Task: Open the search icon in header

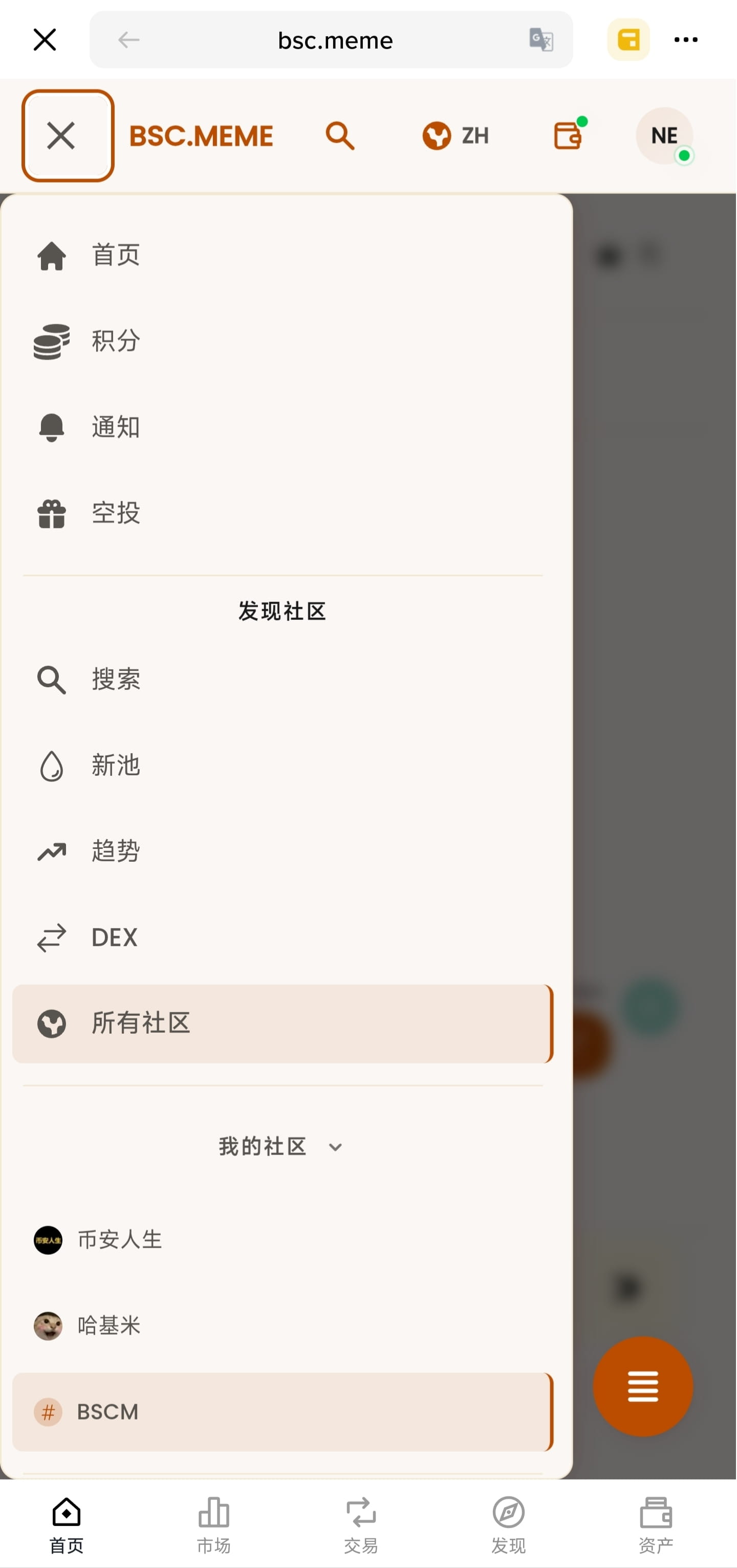Action: [340, 135]
